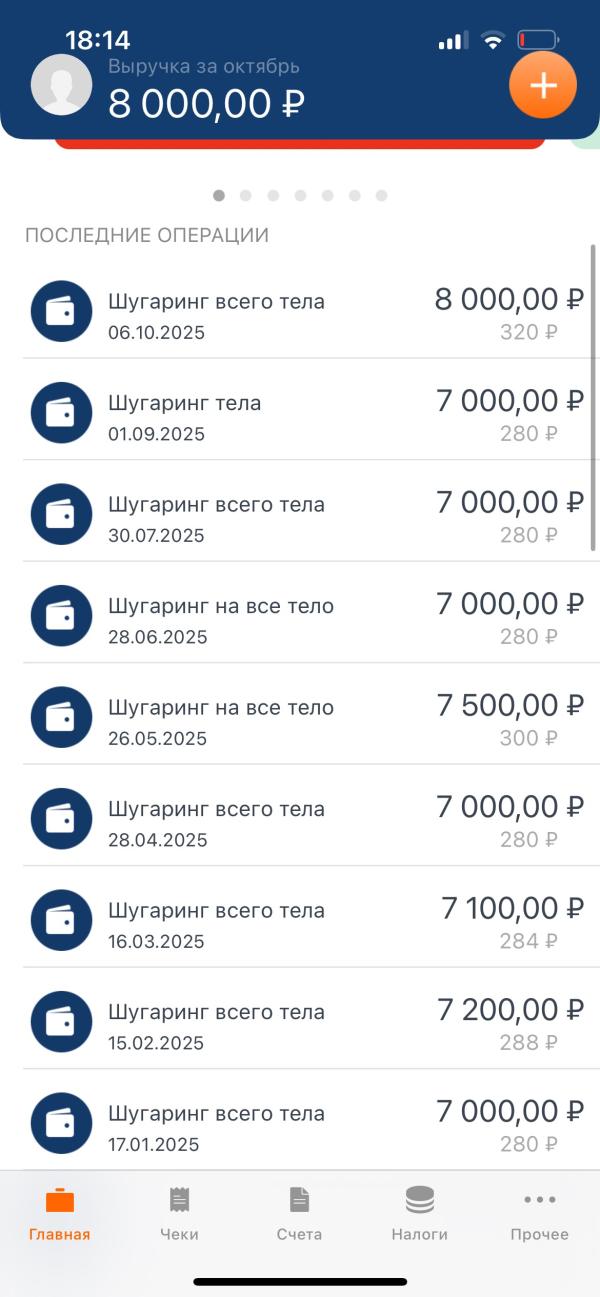Open the profile avatar
The width and height of the screenshot is (600, 1297).
point(62,85)
